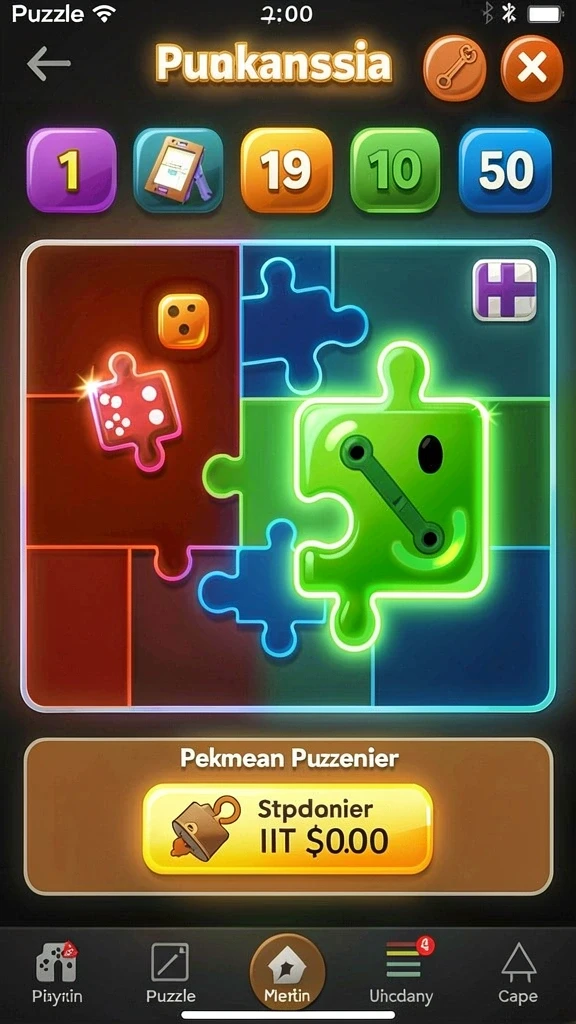Switch to the Cape tab

tap(518, 973)
